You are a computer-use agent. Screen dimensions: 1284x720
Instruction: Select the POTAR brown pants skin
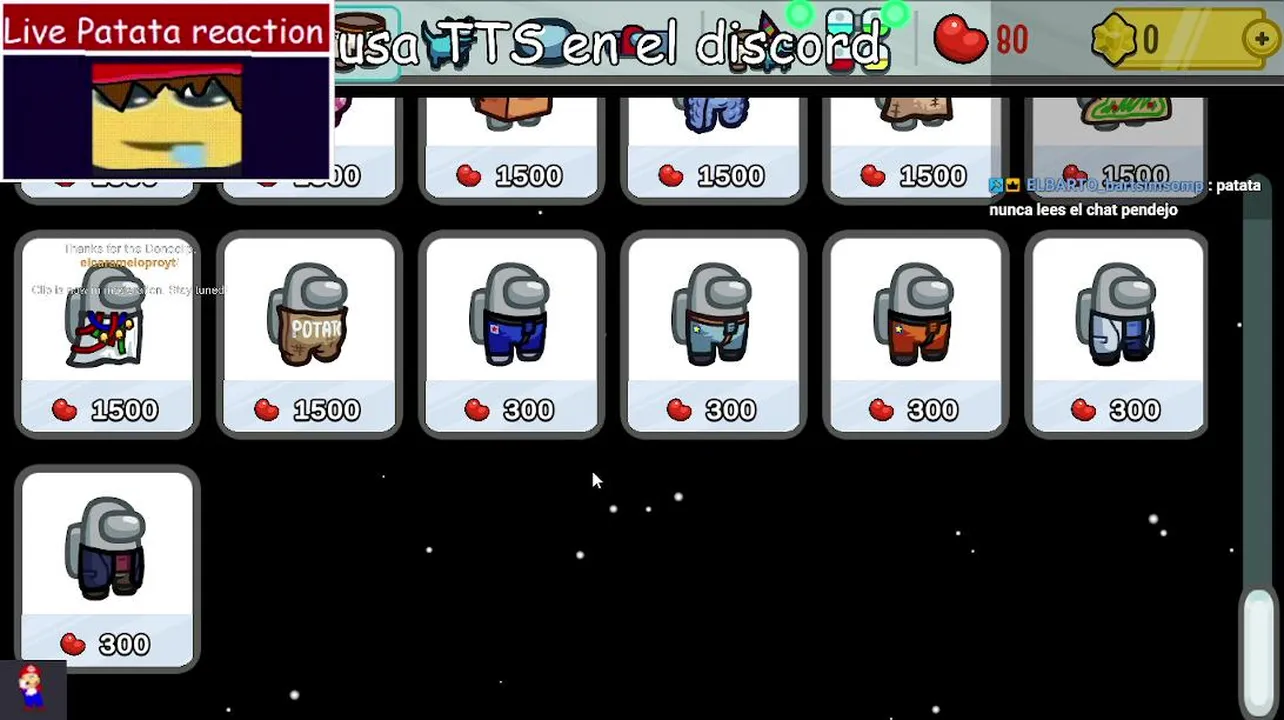click(x=309, y=336)
